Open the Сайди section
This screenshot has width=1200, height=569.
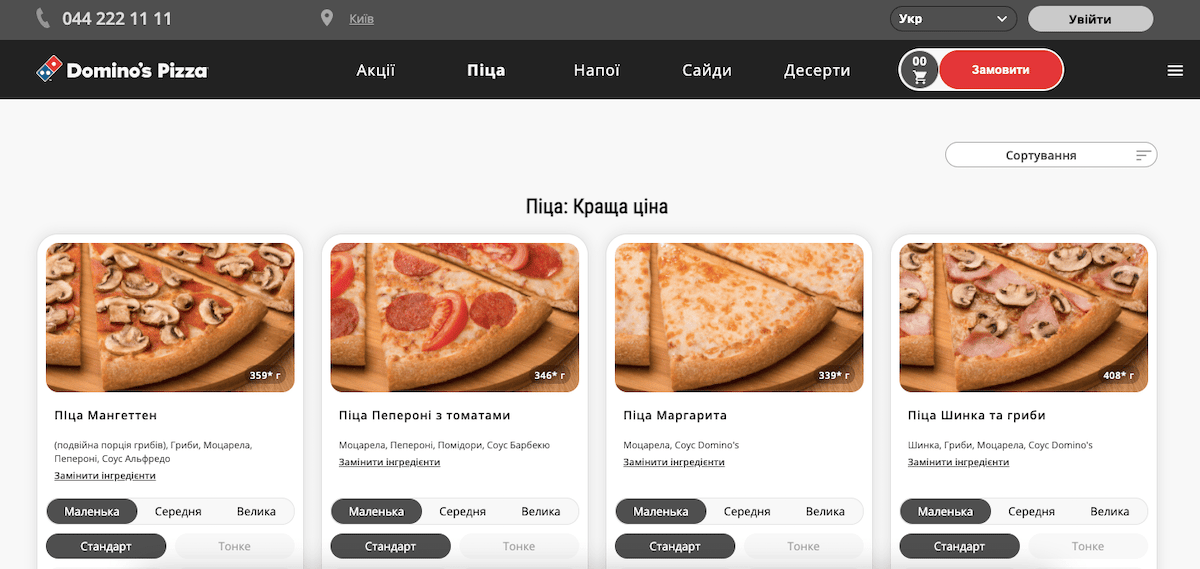click(x=707, y=70)
